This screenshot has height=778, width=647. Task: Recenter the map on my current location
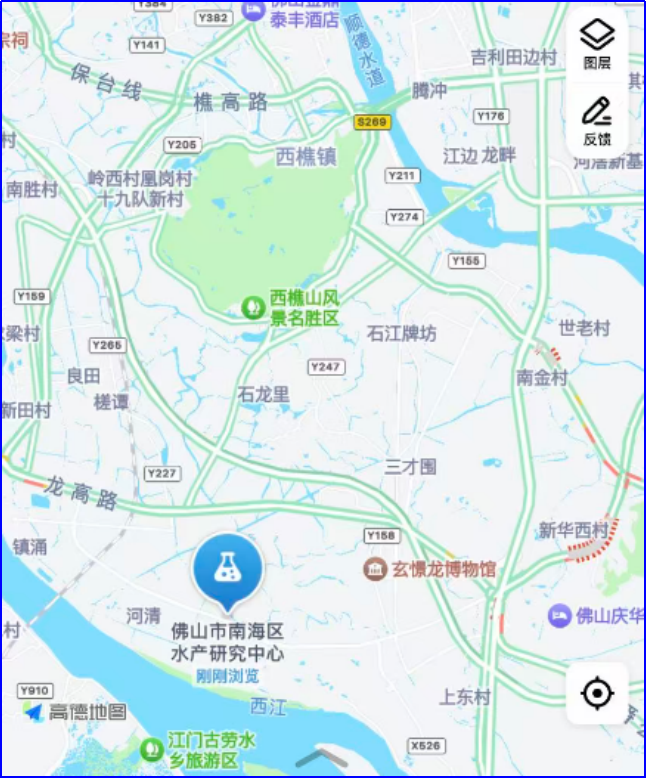click(x=597, y=692)
